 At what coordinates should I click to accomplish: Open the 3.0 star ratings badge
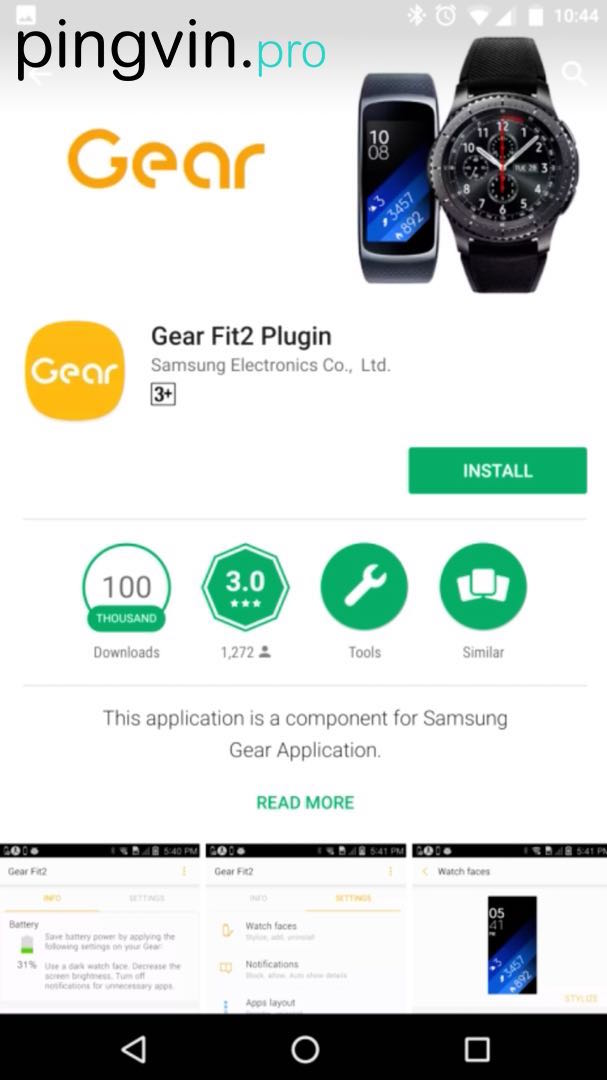pos(245,588)
